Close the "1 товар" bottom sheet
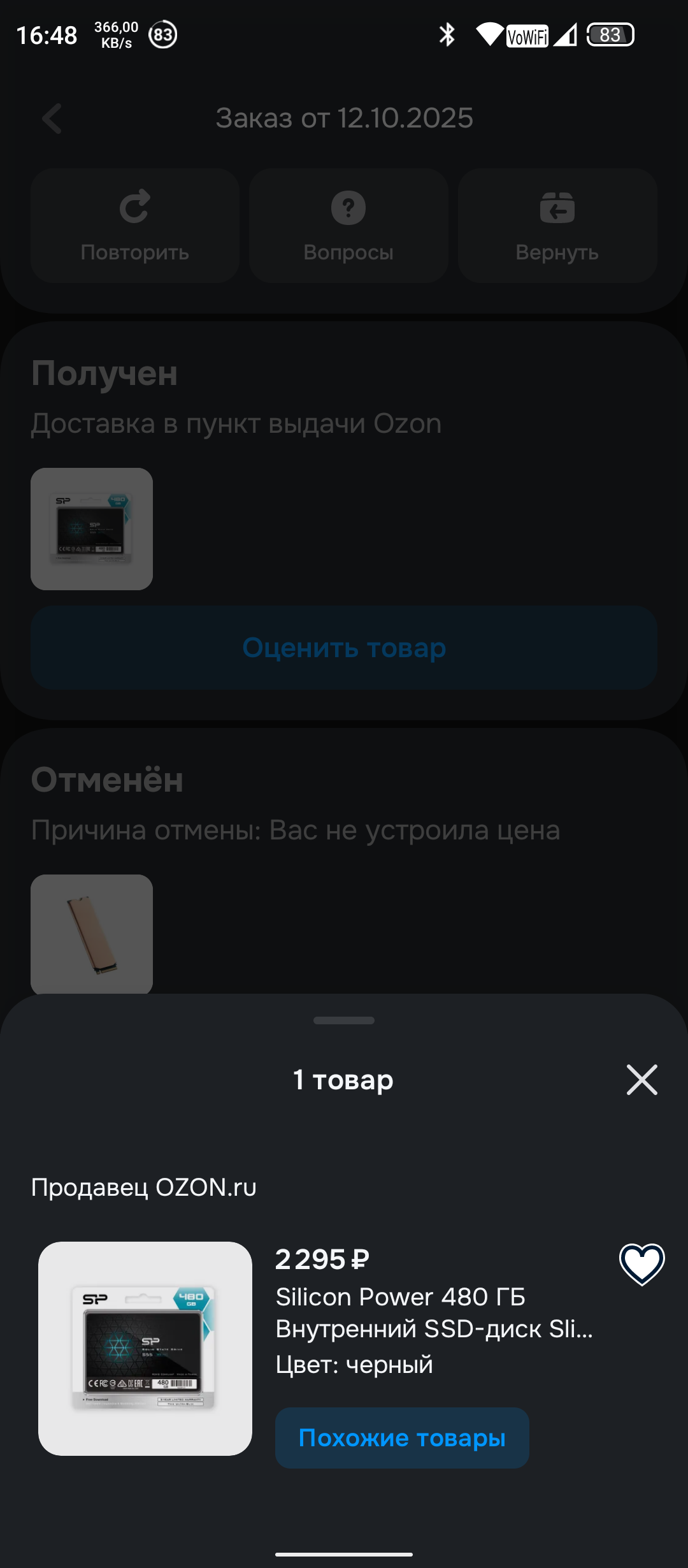Image resolution: width=688 pixels, height=1568 pixels. click(641, 1080)
